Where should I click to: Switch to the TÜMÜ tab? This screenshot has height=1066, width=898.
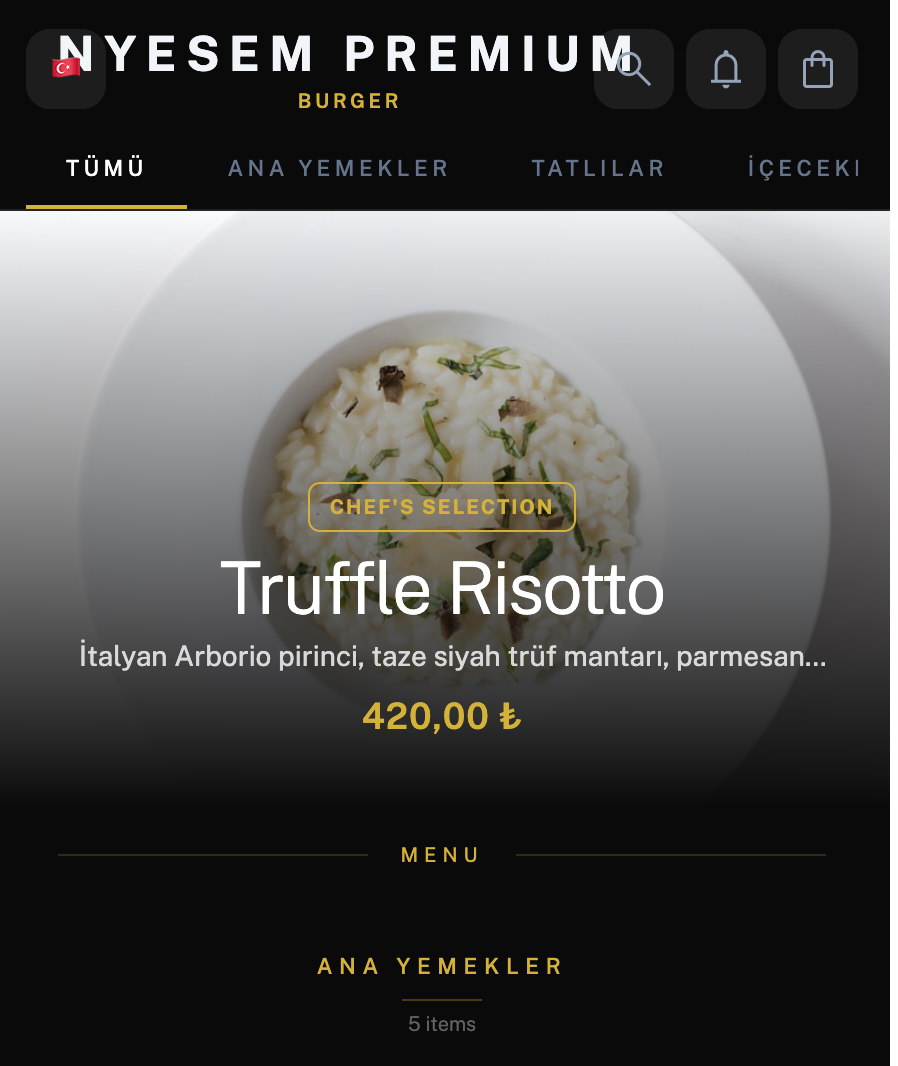click(x=106, y=168)
